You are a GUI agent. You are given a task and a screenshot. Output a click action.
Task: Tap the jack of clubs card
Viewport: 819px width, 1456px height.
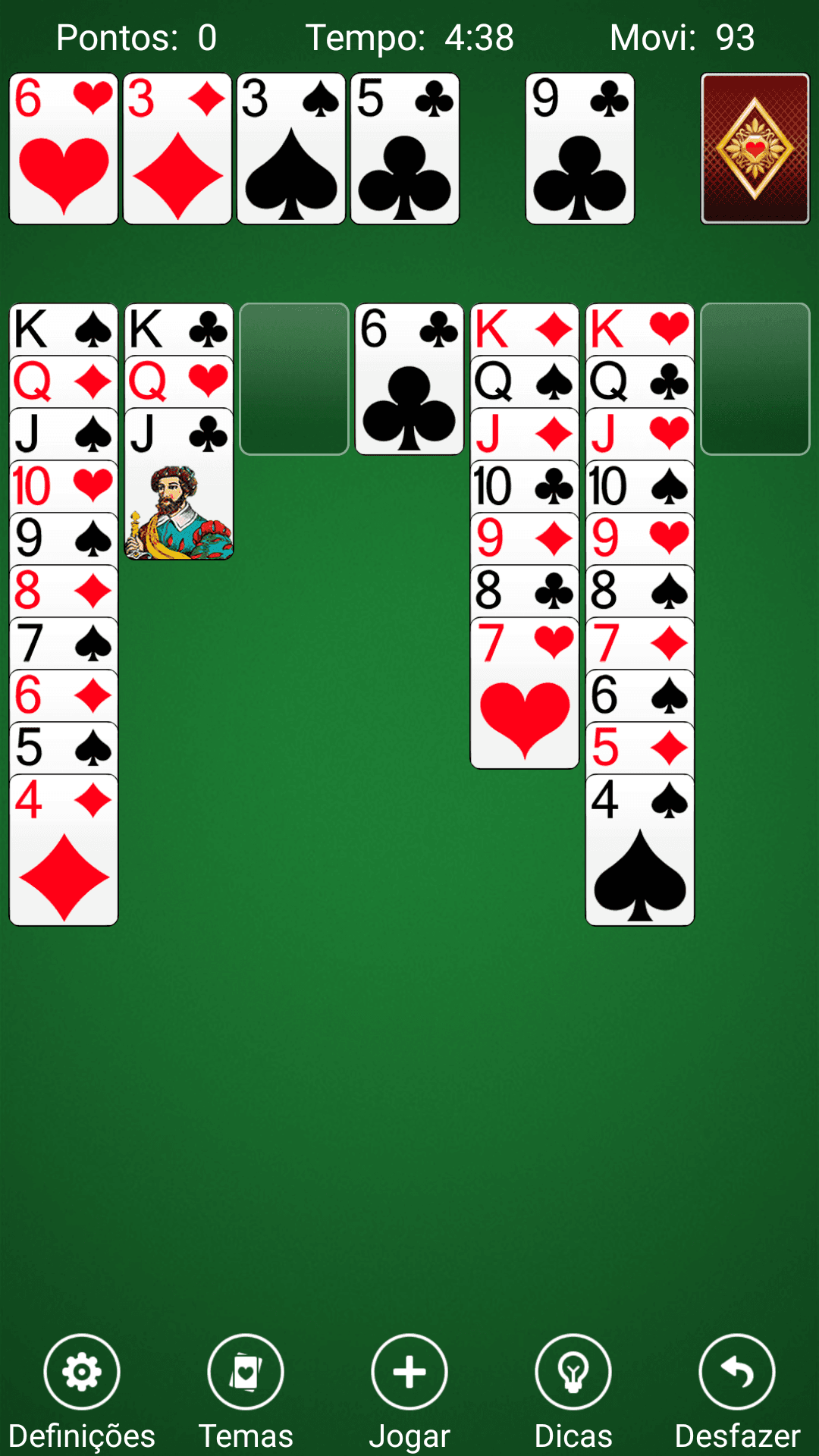(179, 484)
